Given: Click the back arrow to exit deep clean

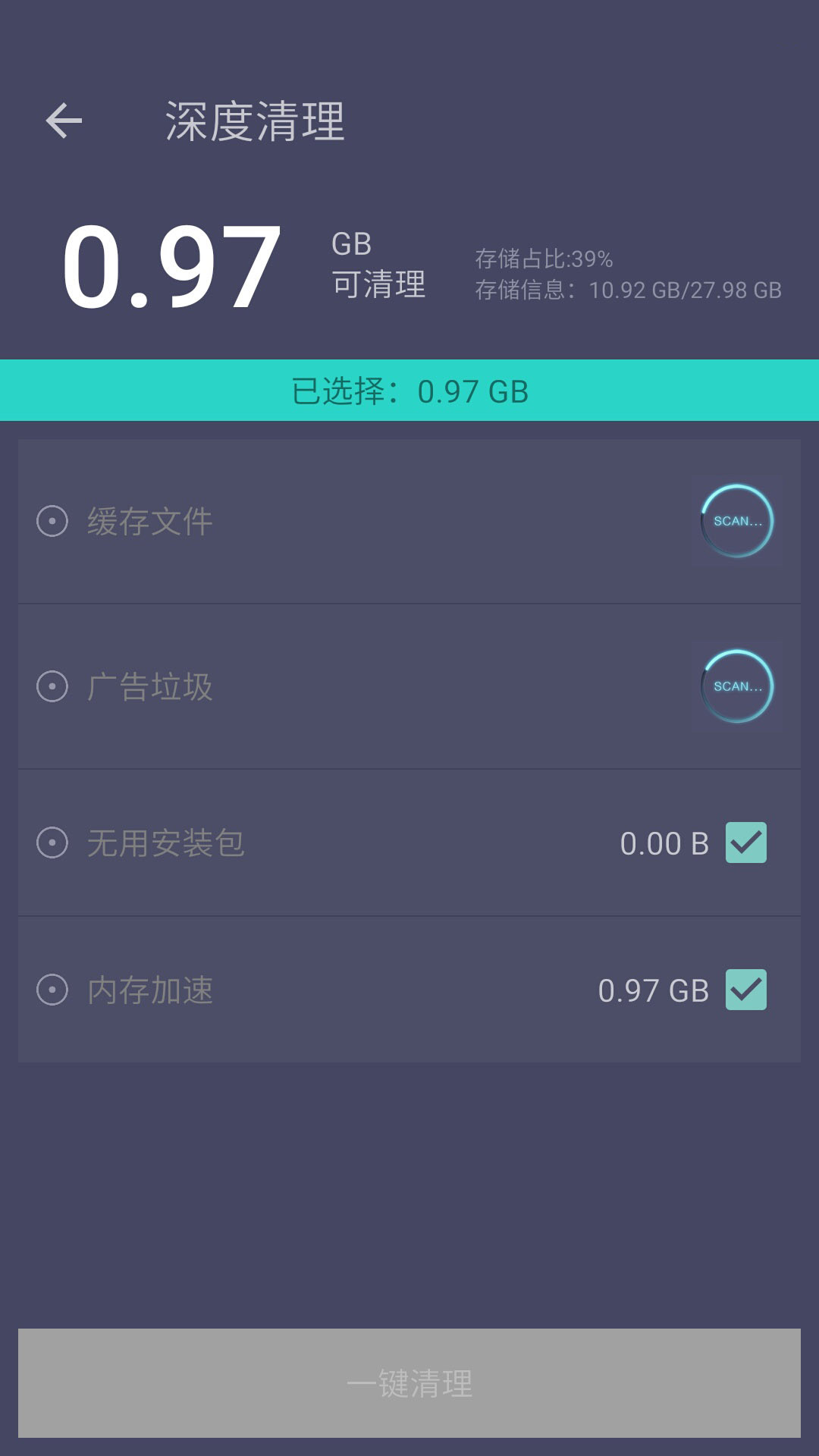Looking at the screenshot, I should (x=64, y=120).
